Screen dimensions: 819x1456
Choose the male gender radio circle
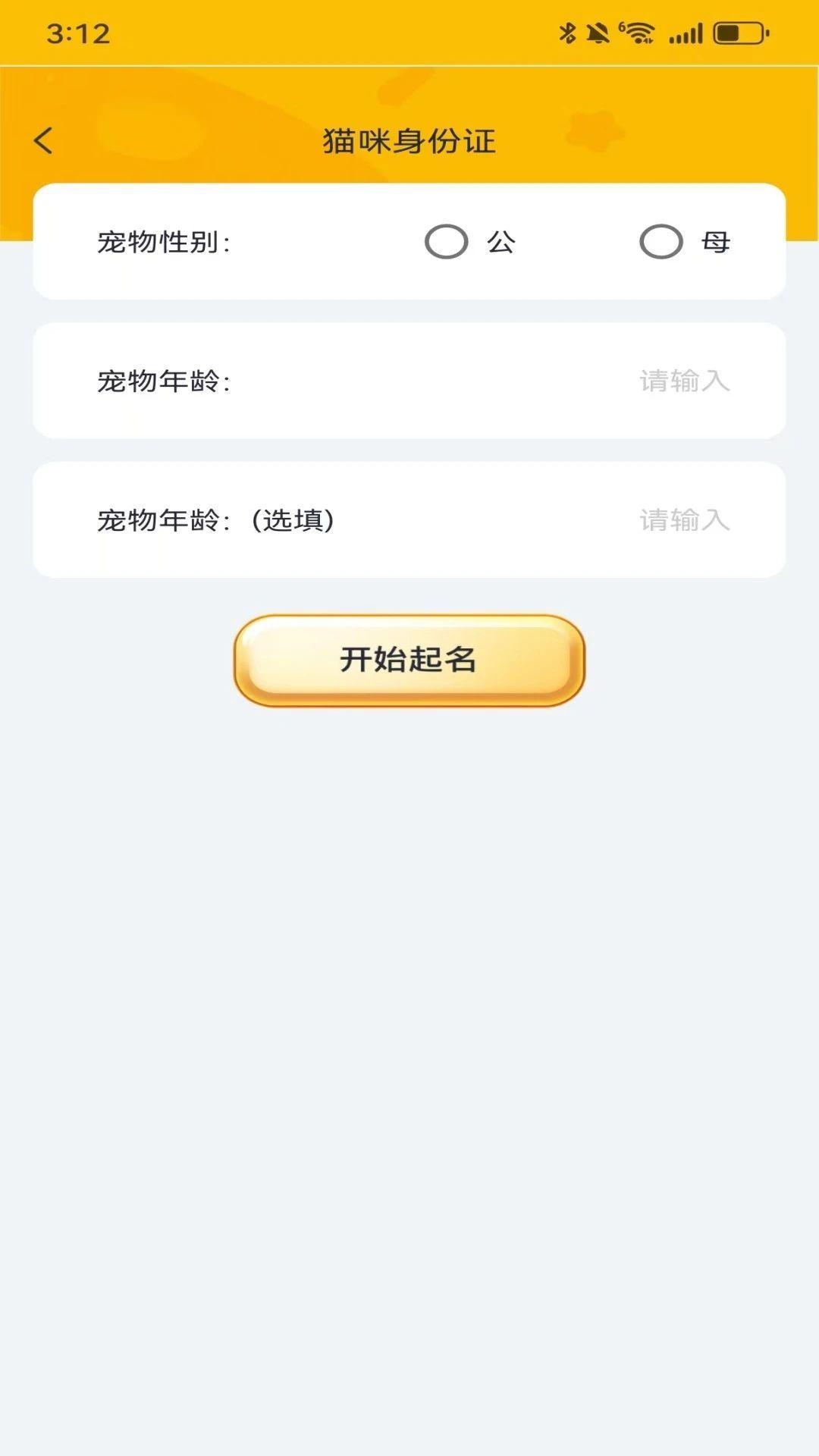(447, 243)
